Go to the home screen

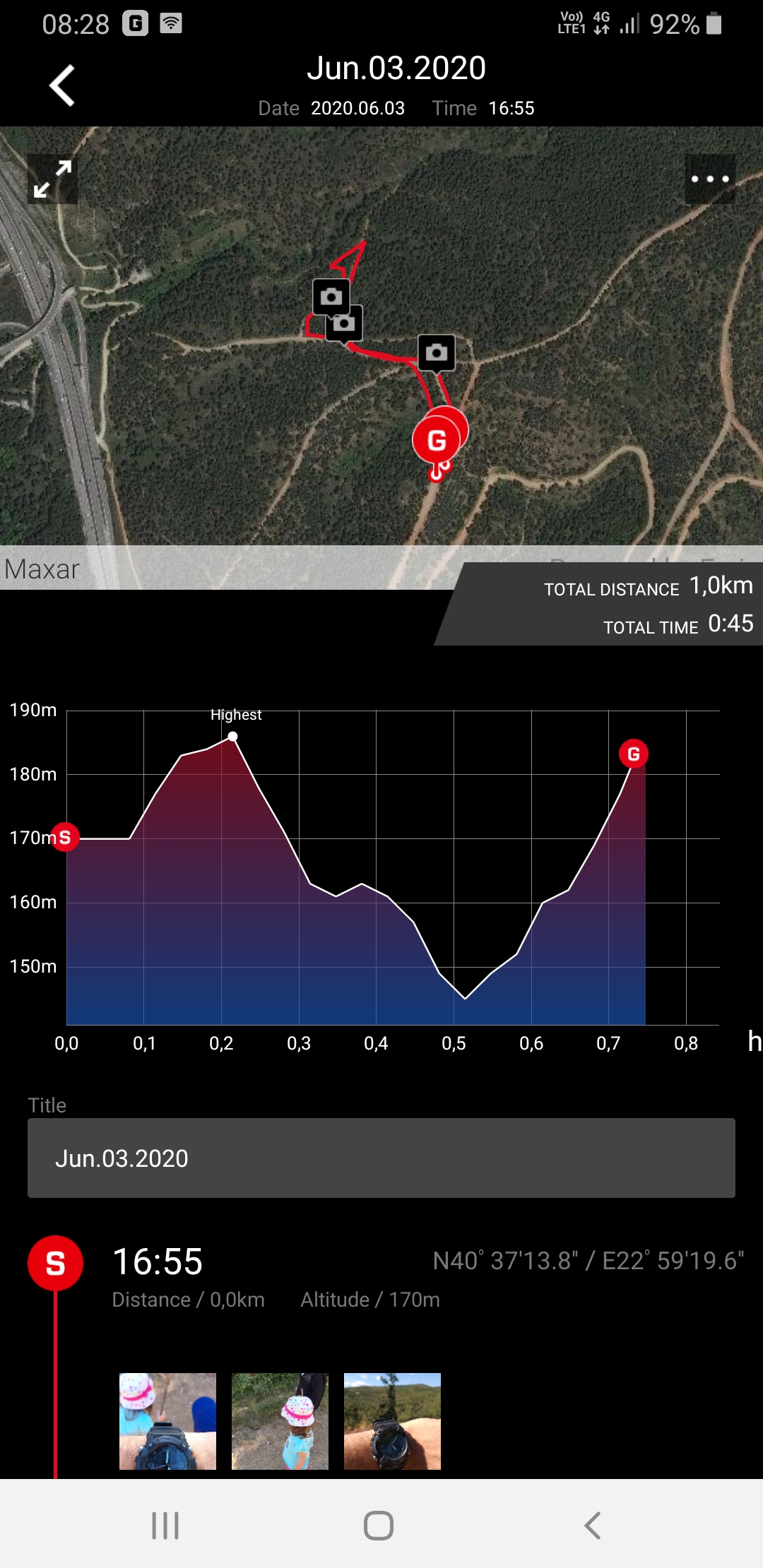(379, 1526)
